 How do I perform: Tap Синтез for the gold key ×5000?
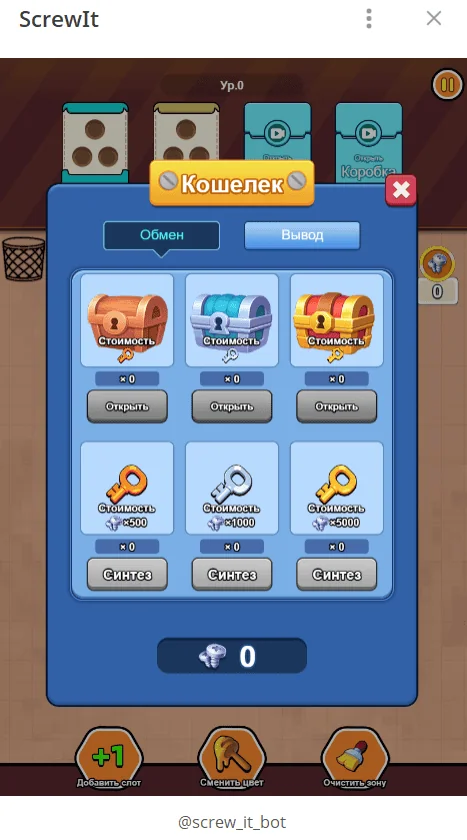pos(336,574)
